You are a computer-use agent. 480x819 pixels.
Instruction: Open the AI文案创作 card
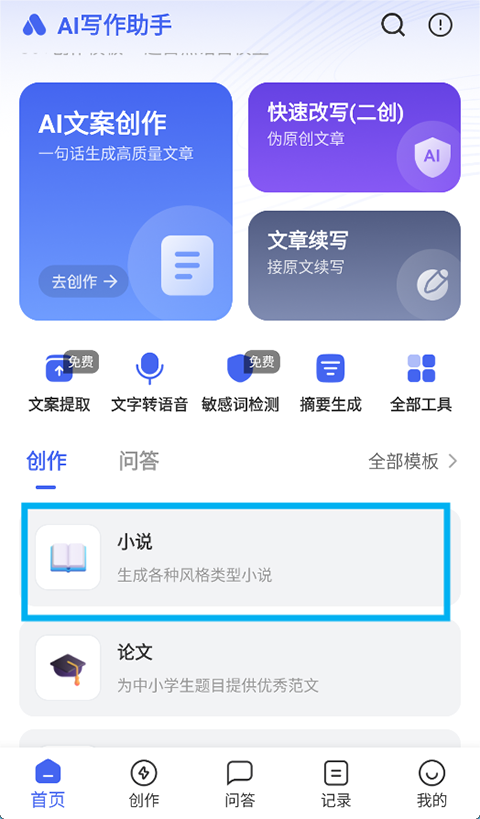(x=126, y=201)
